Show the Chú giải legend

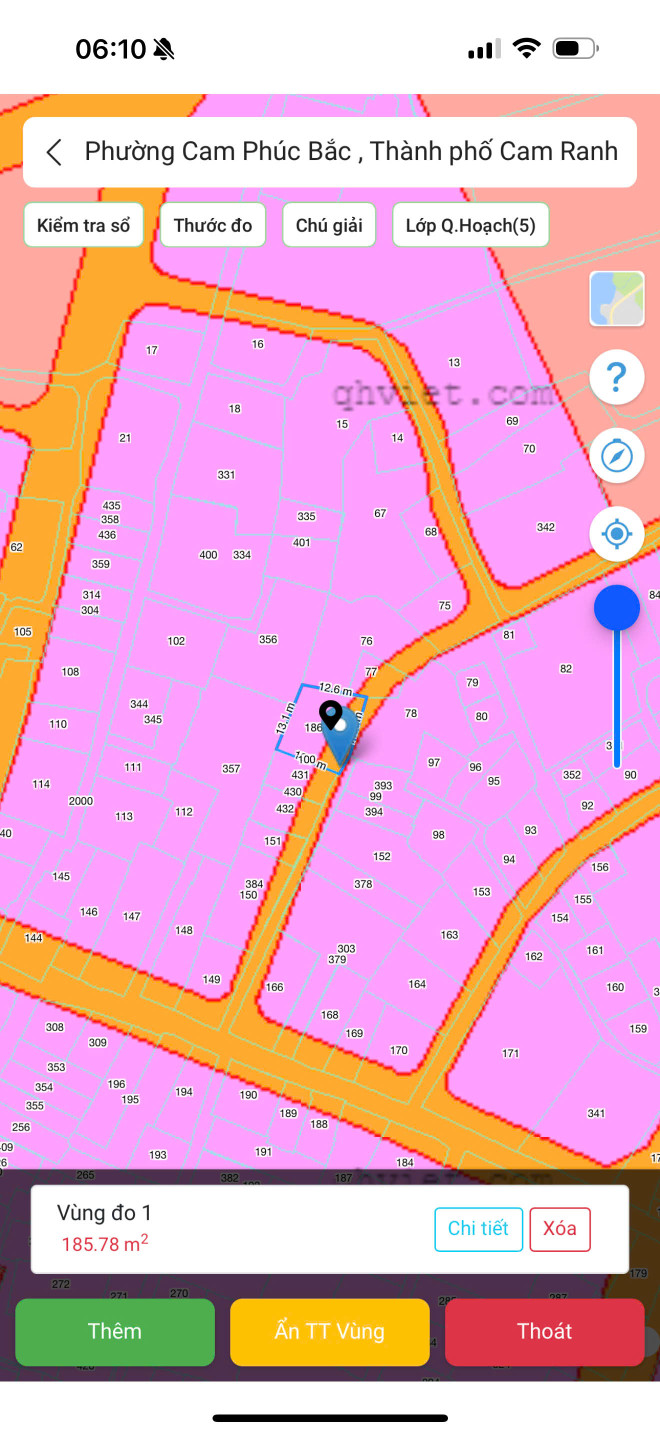point(329,225)
